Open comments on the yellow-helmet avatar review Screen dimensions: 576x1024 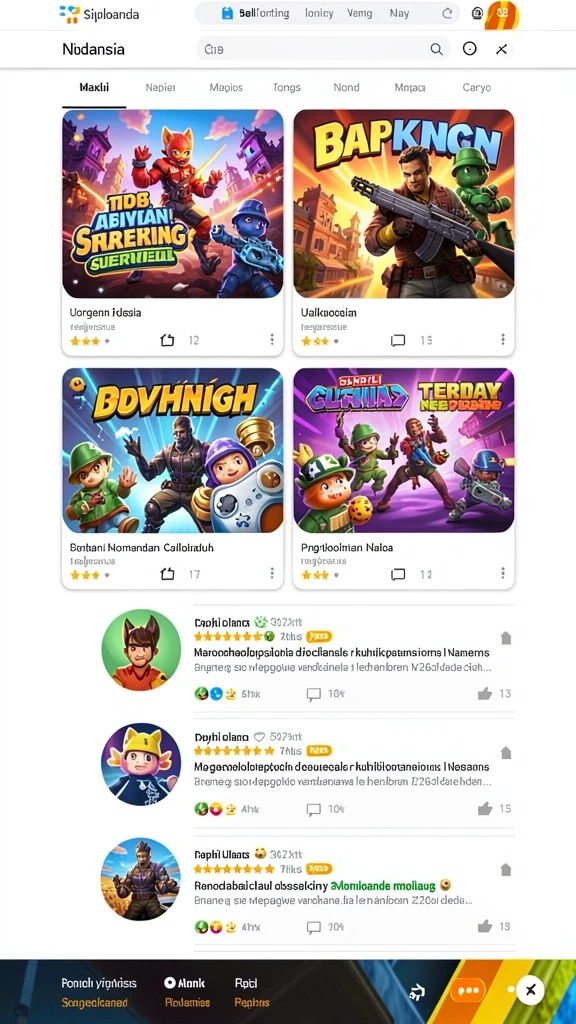[314, 809]
